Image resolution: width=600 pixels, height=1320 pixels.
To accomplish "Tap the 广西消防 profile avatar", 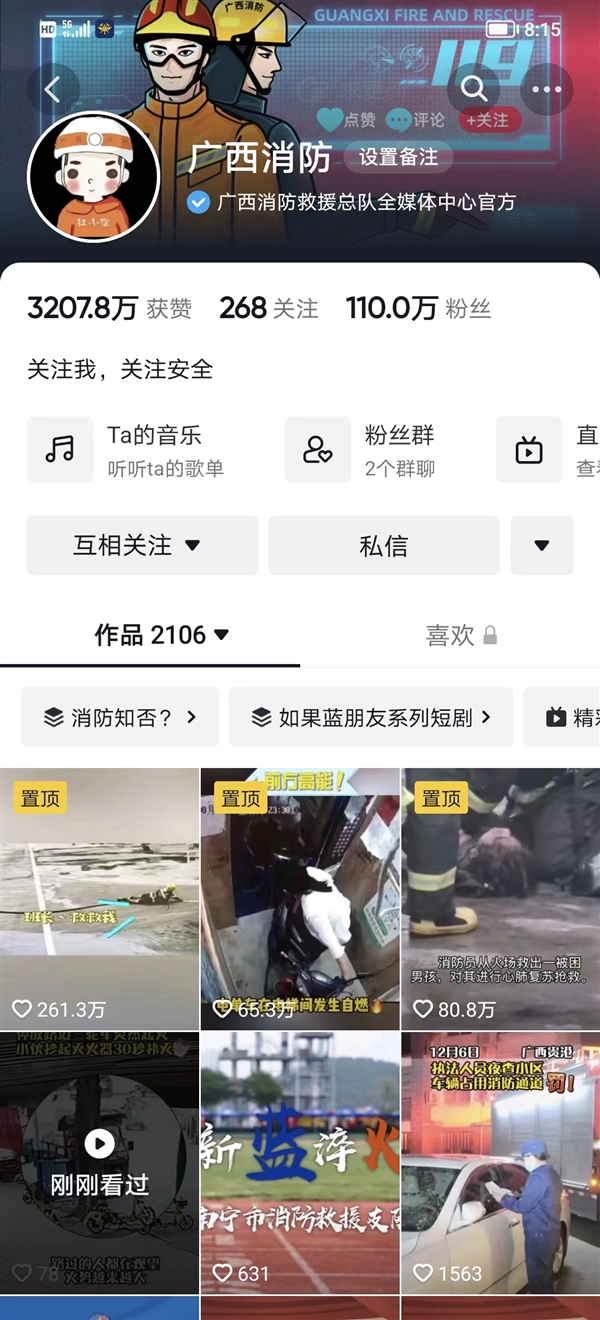I will coord(93,177).
